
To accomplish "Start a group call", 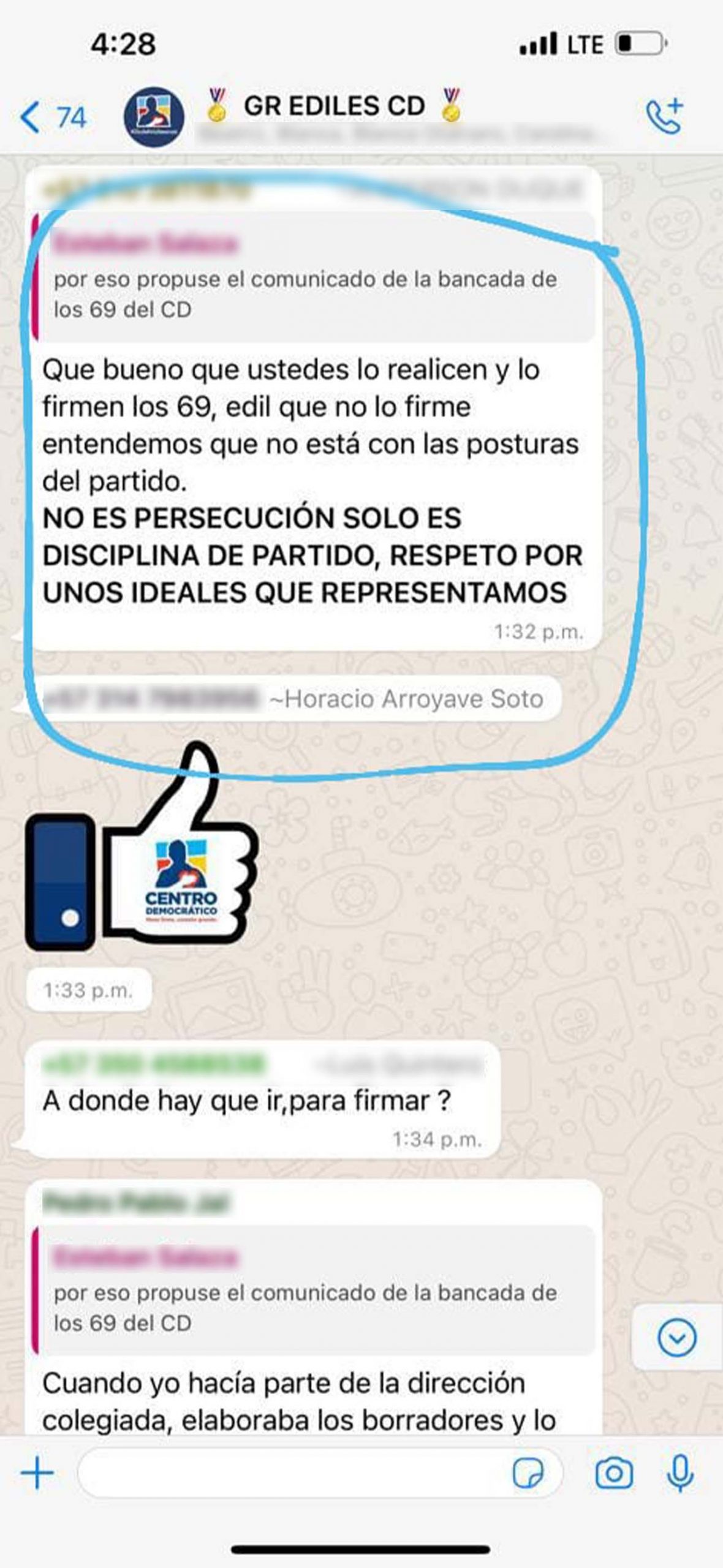I will pos(664,116).
